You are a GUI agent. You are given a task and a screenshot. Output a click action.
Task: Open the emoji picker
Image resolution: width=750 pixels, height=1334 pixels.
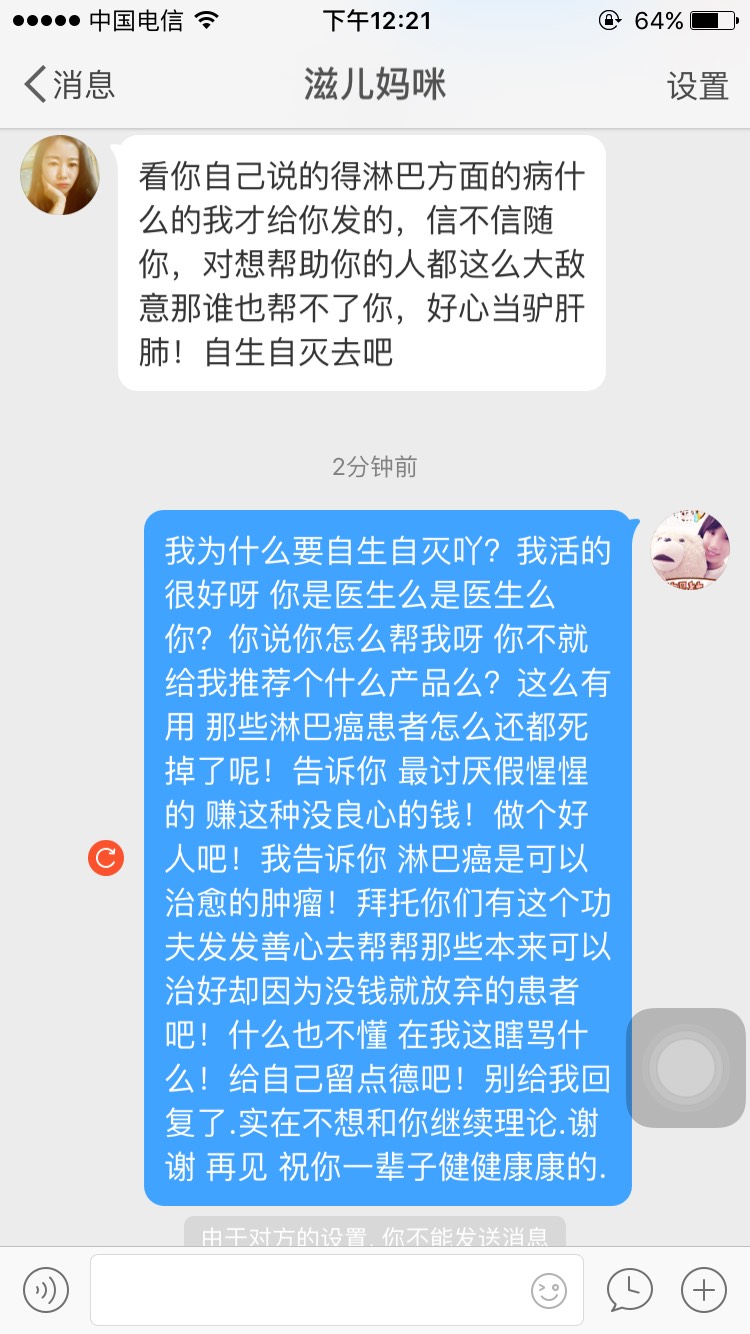click(549, 1289)
